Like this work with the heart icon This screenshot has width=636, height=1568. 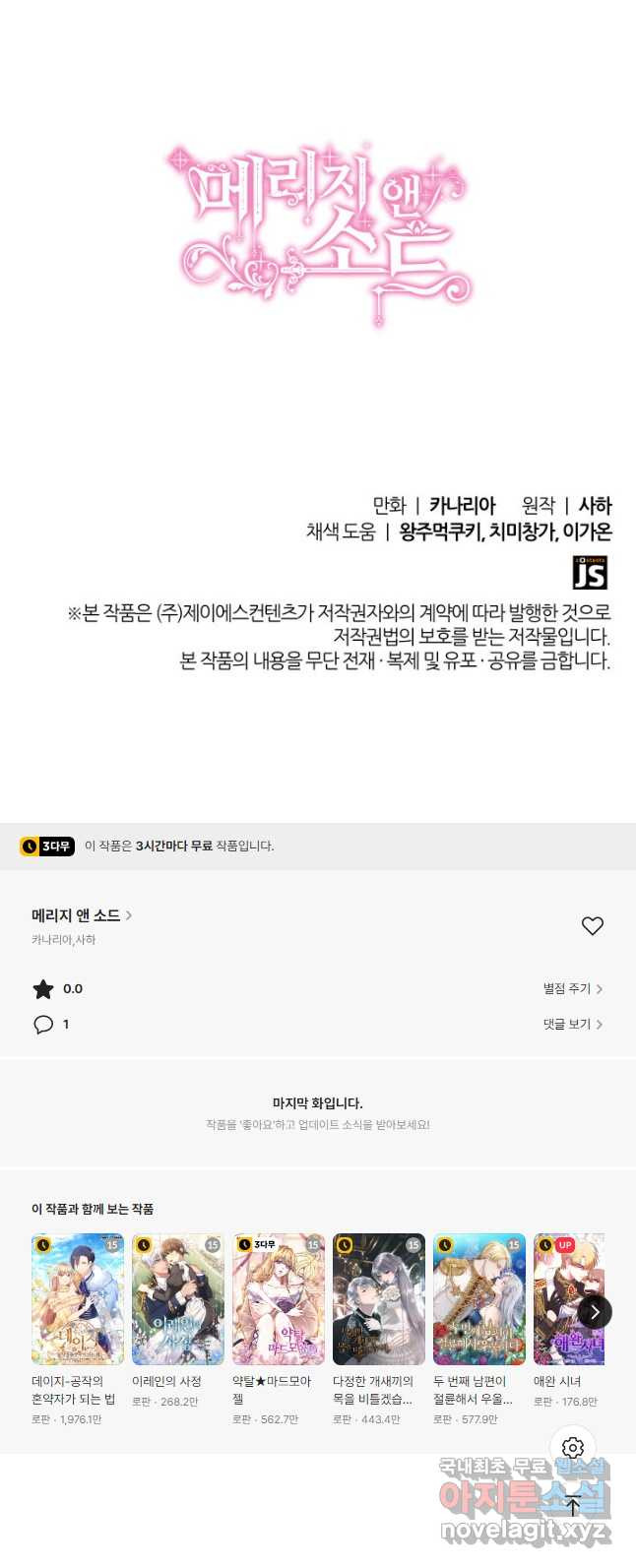pyautogui.click(x=592, y=926)
